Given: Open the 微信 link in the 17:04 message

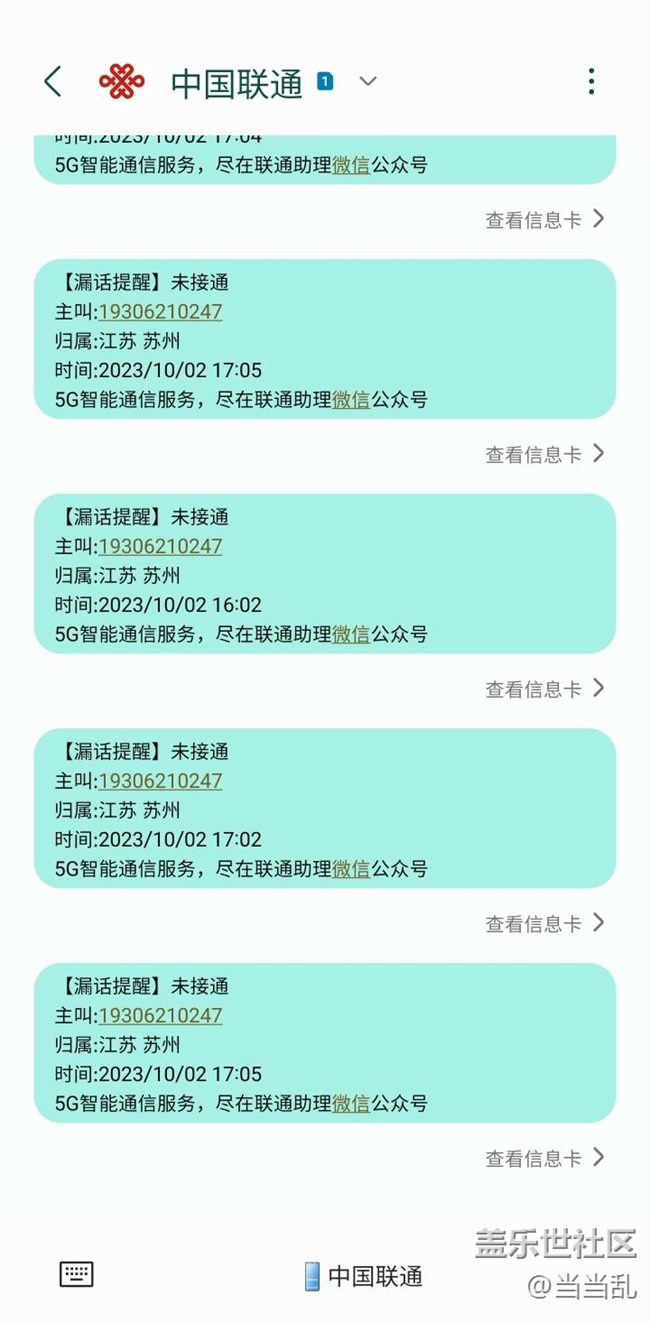Looking at the screenshot, I should click(351, 165).
